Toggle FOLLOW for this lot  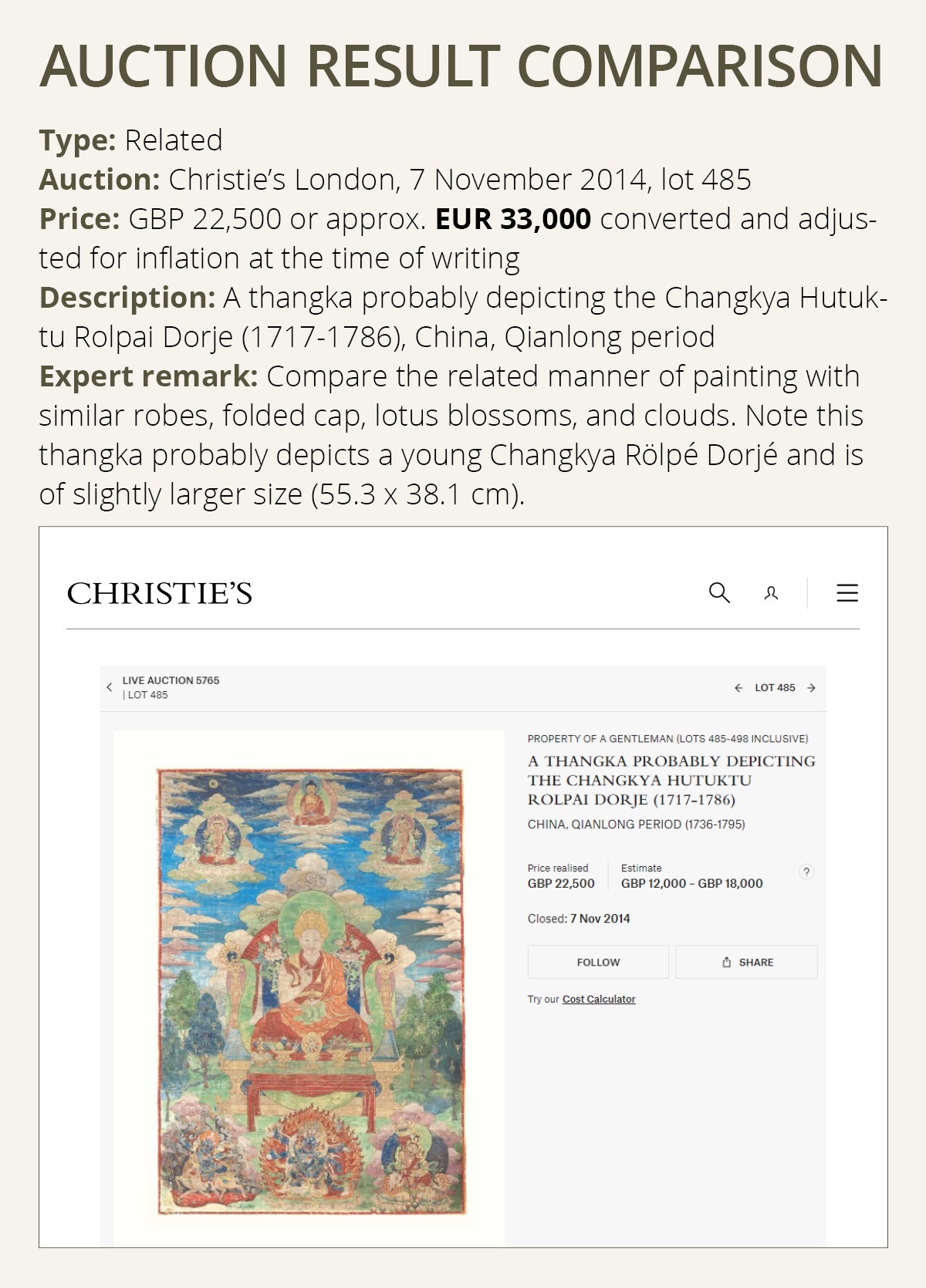click(597, 962)
